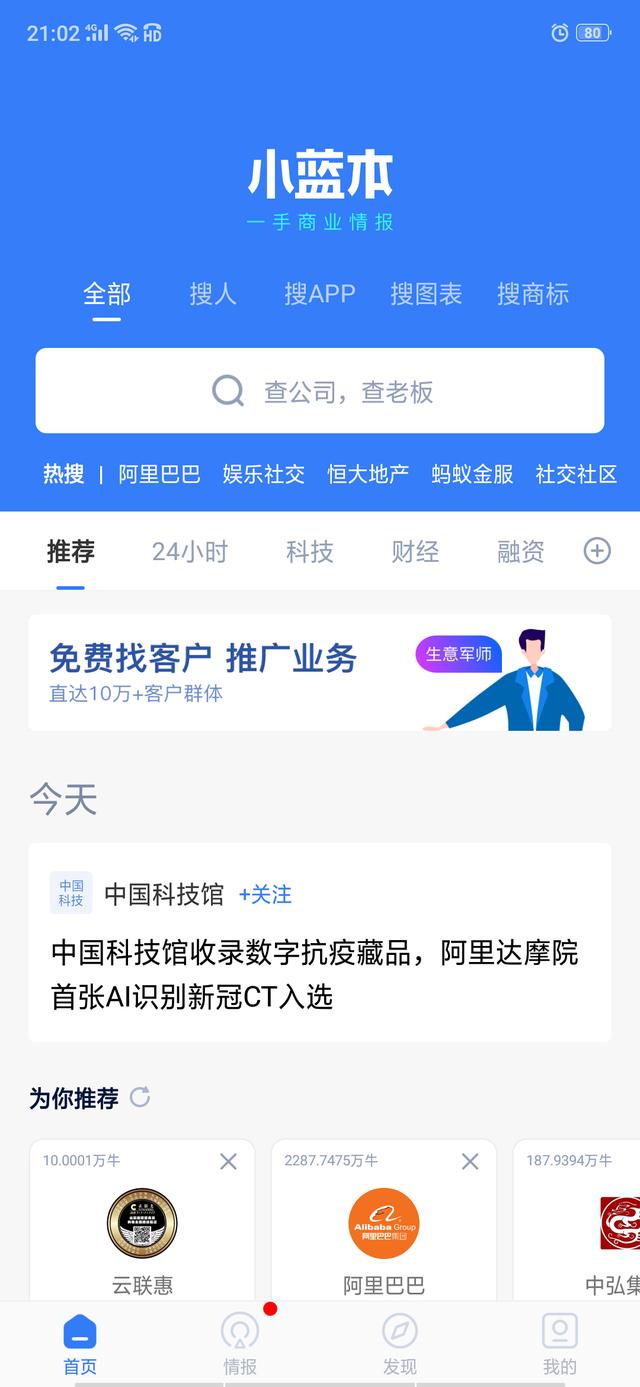Viewport: 640px width, 1387px height.
Task: Open the 24小时 news tab
Action: [190, 551]
